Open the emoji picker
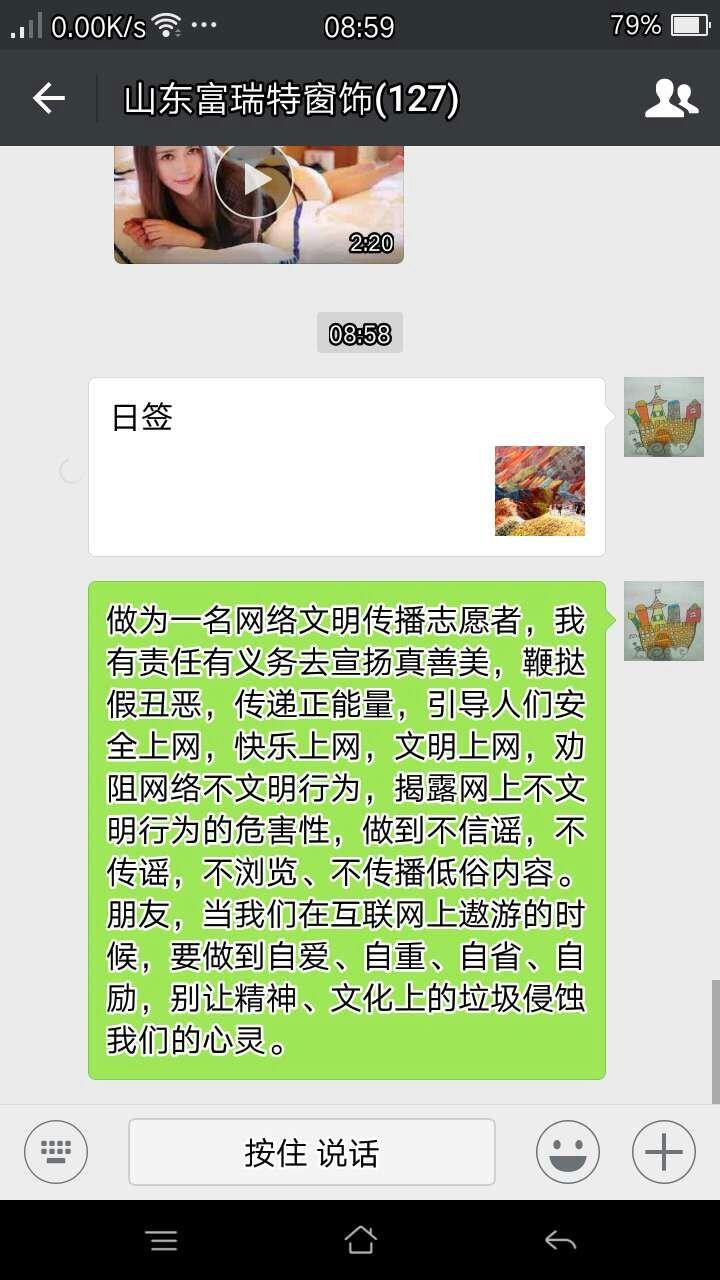 tap(568, 1152)
